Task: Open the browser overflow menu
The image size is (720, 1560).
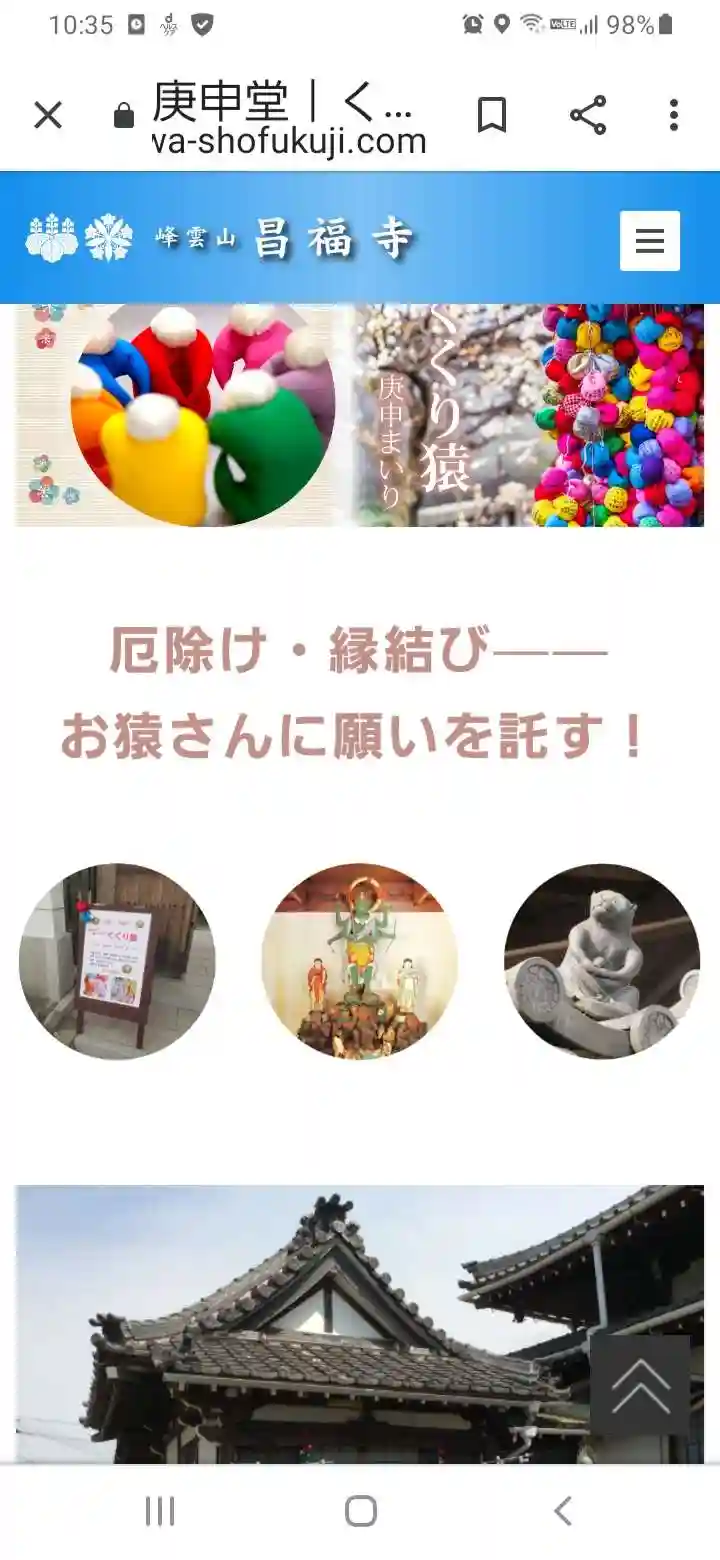Action: pyautogui.click(x=673, y=115)
